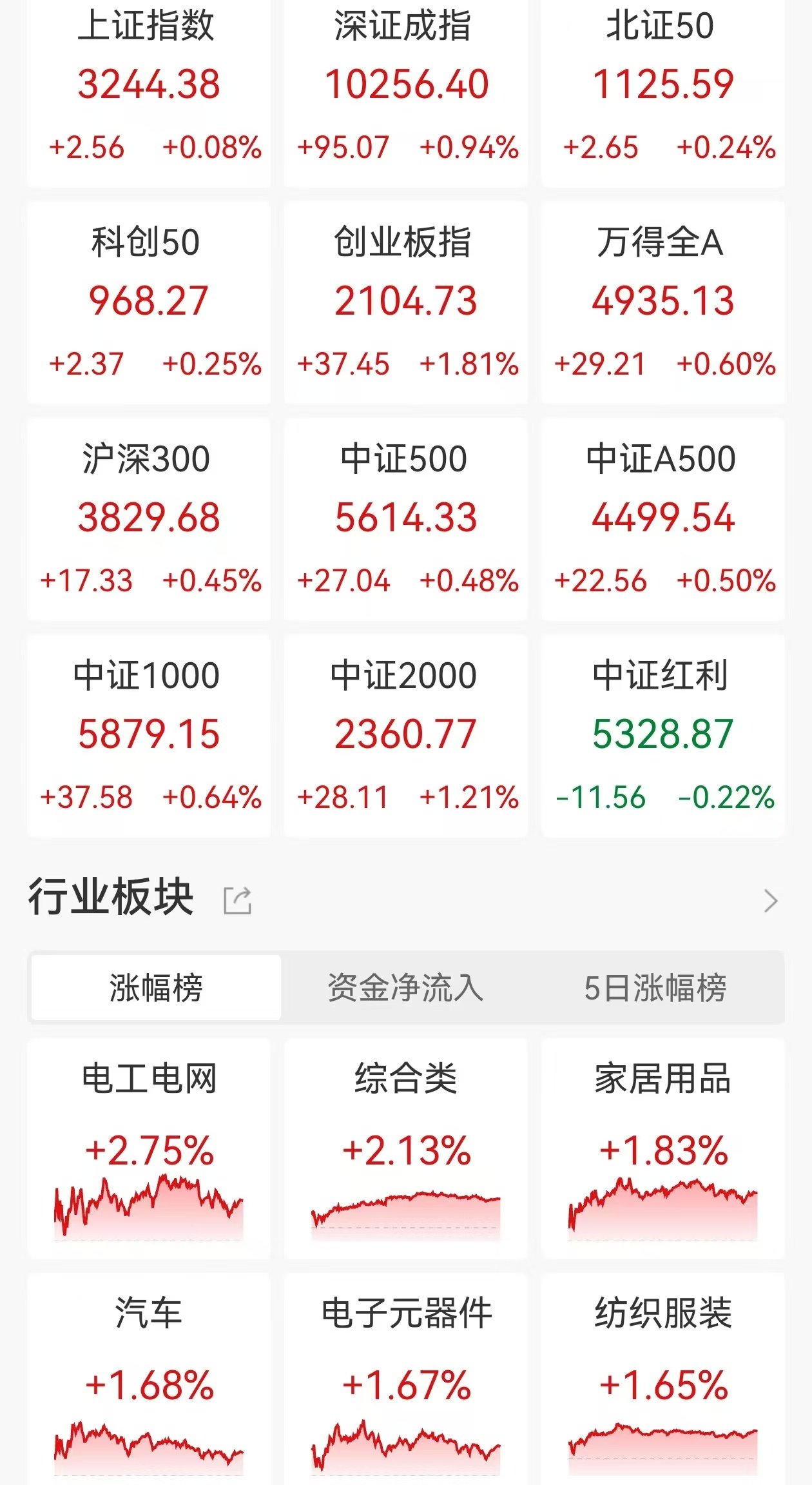Open the 万得全A index card

663,303
